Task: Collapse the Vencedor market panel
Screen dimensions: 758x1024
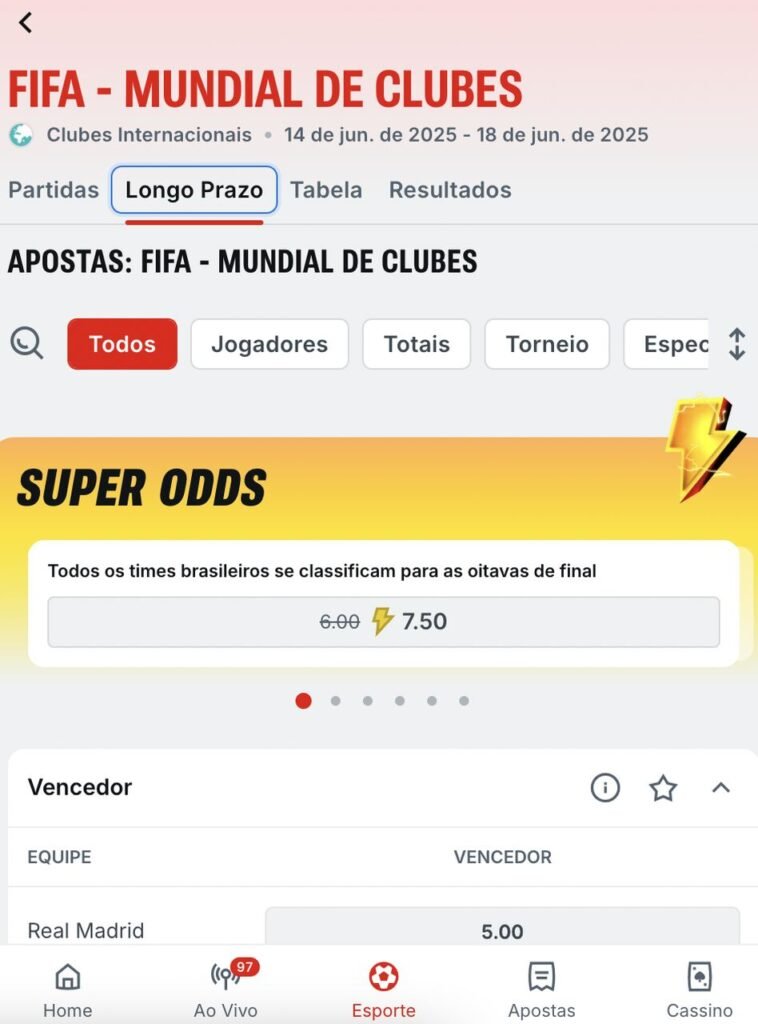Action: [722, 788]
